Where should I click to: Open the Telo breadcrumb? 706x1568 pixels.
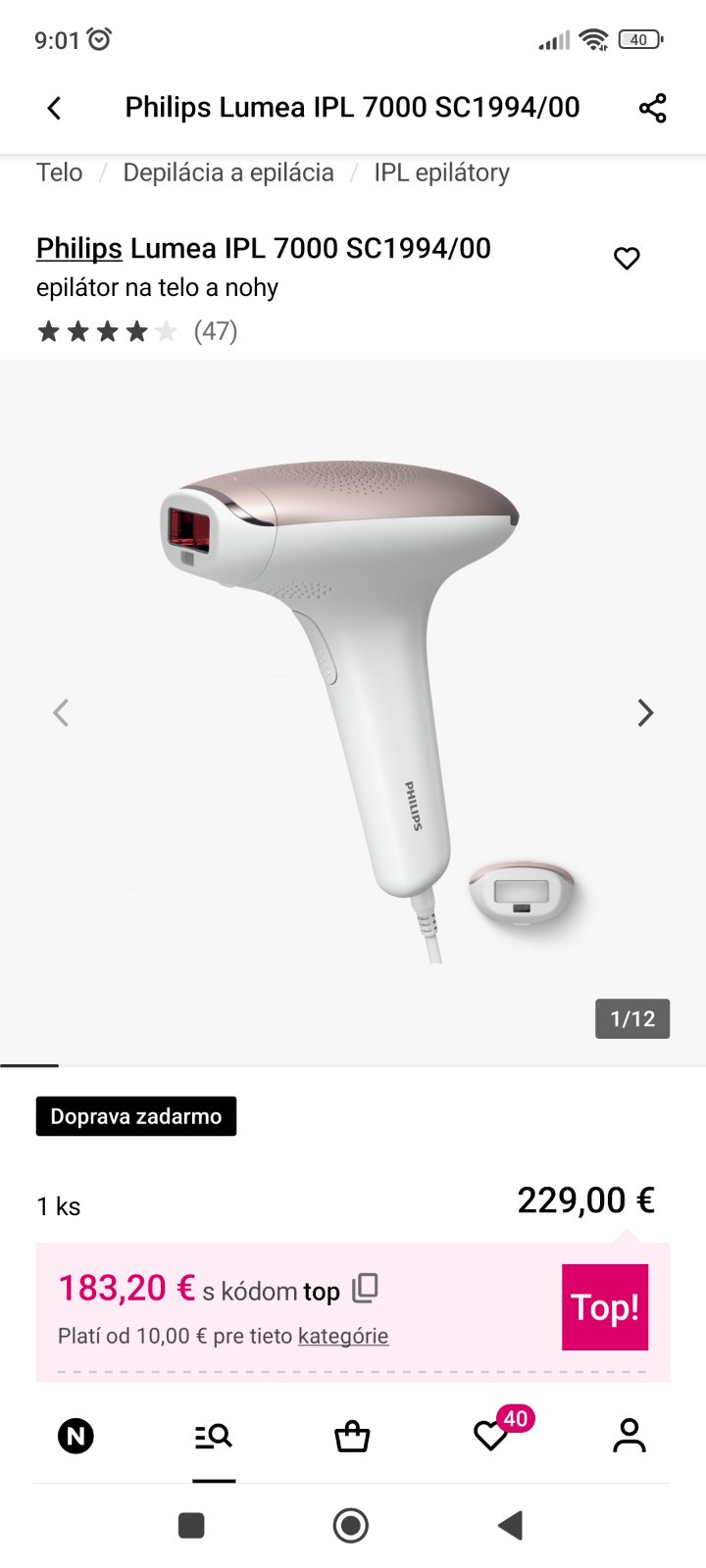(59, 172)
